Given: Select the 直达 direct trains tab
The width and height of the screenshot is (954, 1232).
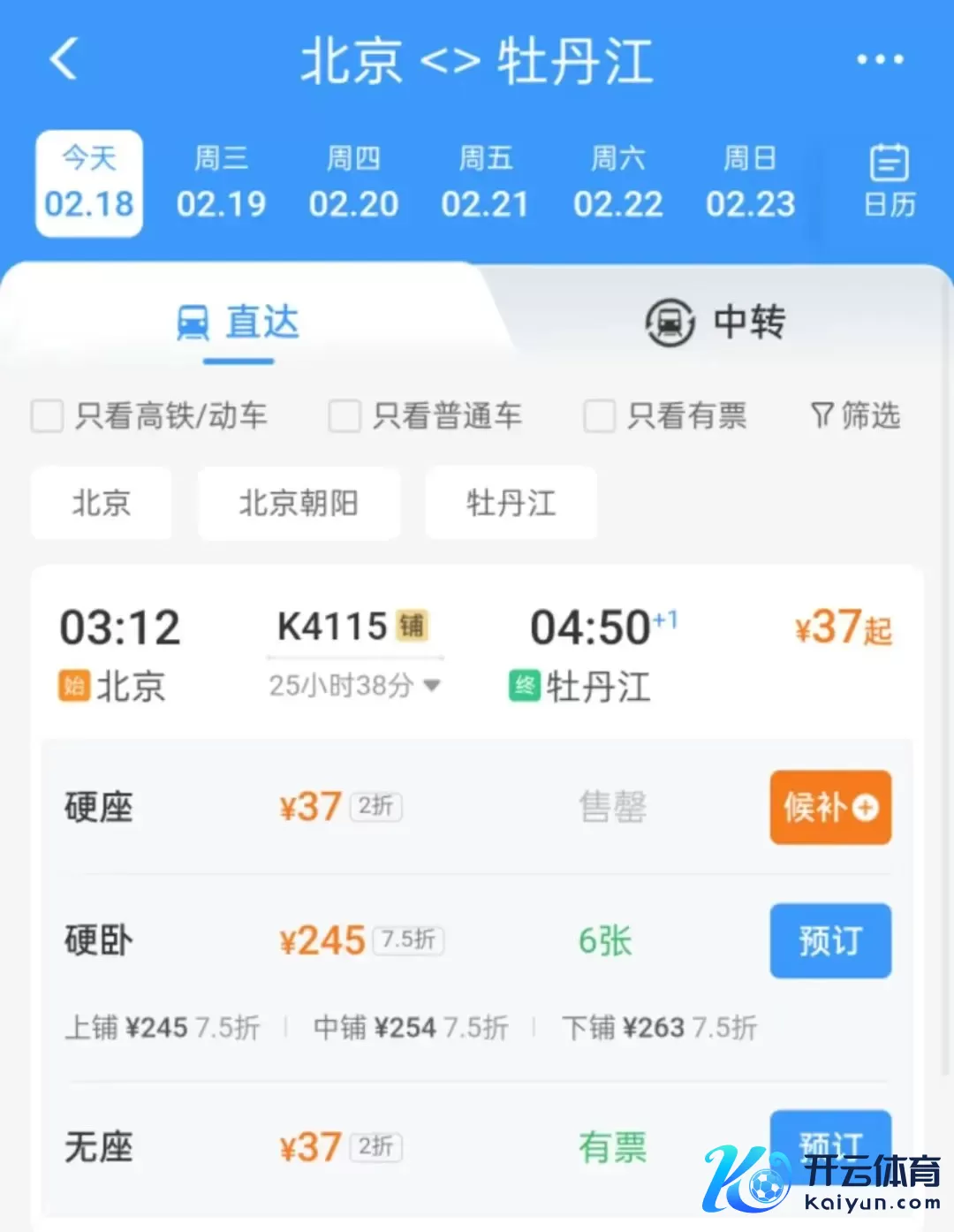Looking at the screenshot, I should coord(238,322).
